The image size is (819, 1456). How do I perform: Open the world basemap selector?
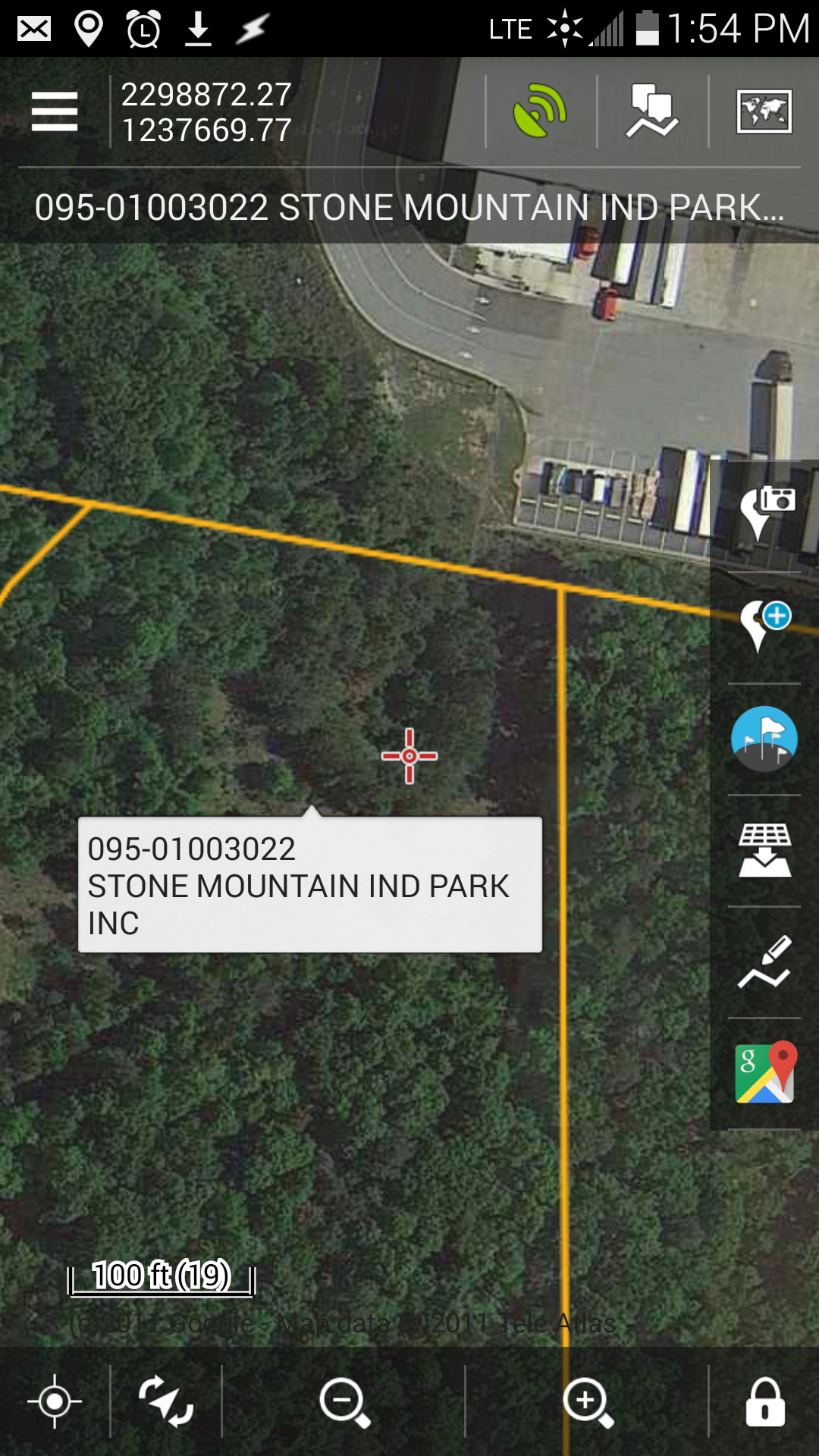(x=764, y=111)
